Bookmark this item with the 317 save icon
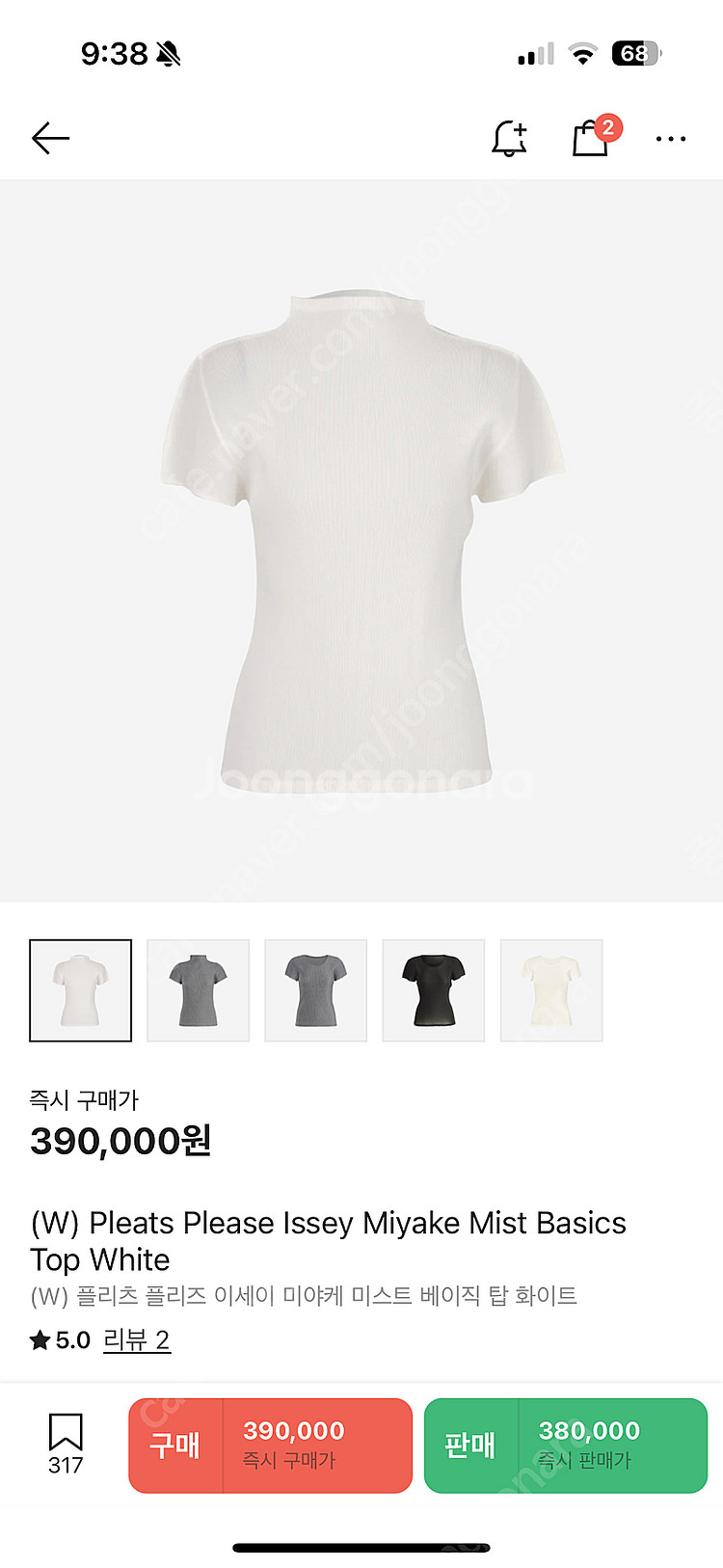This screenshot has width=723, height=1568. tap(66, 1442)
